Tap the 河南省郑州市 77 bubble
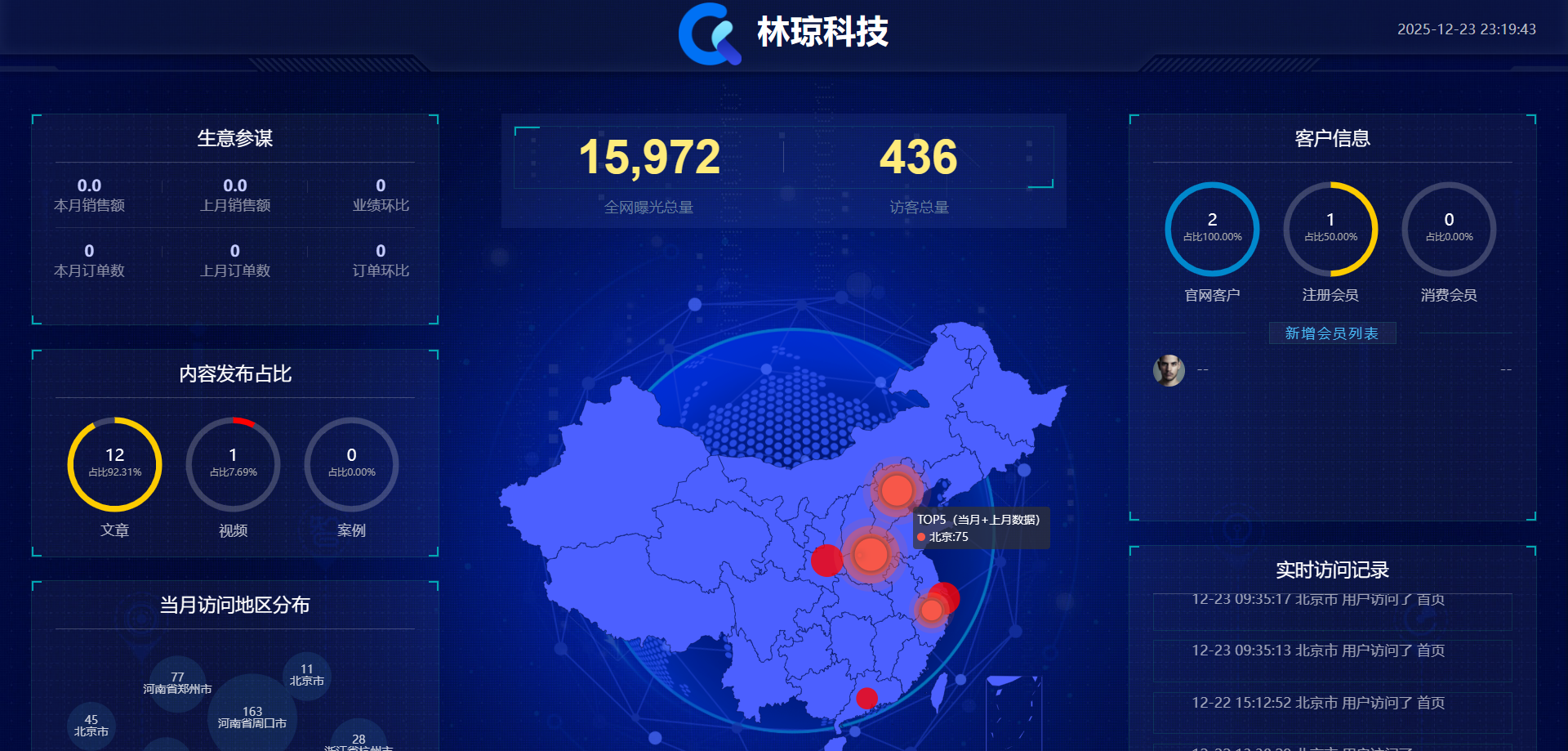 coord(177,683)
